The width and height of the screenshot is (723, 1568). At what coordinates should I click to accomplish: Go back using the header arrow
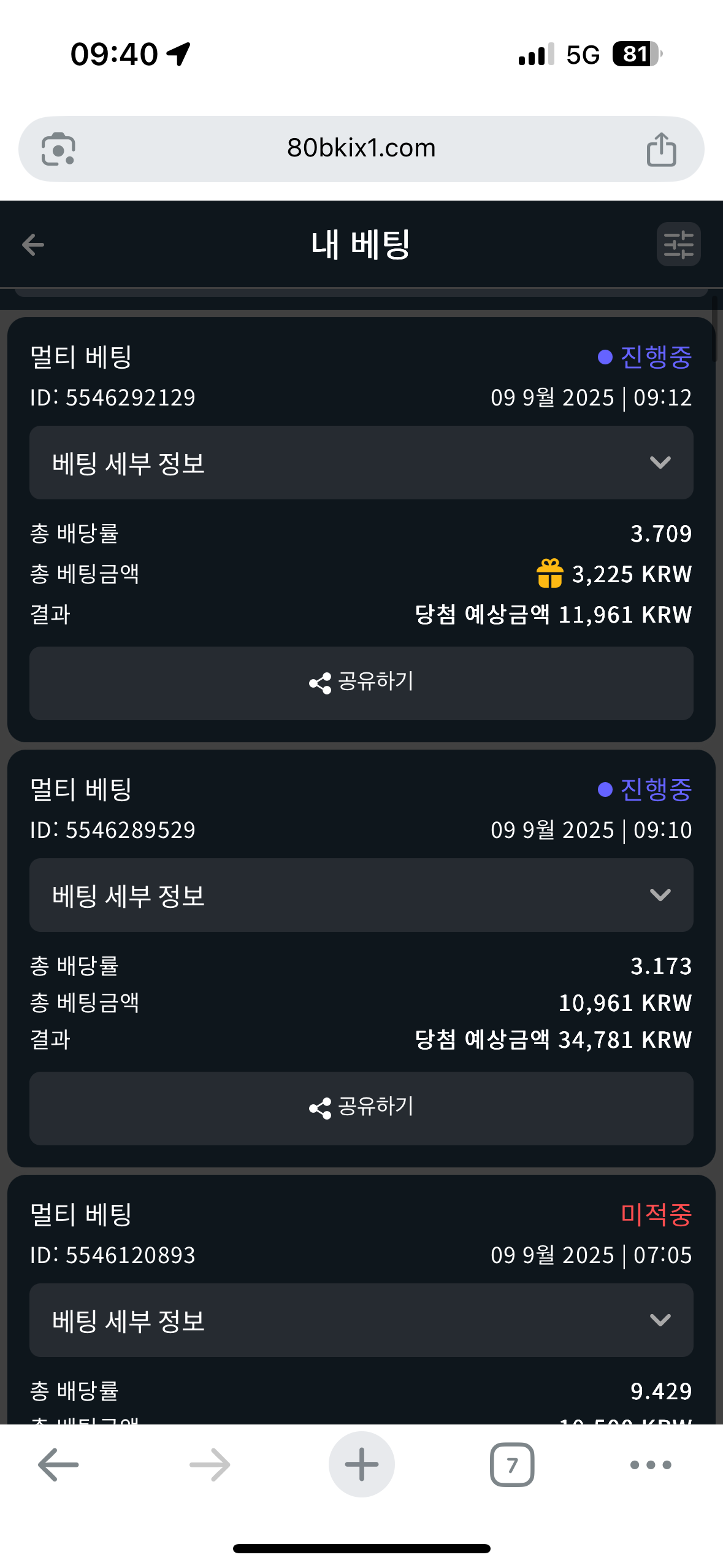(x=33, y=245)
